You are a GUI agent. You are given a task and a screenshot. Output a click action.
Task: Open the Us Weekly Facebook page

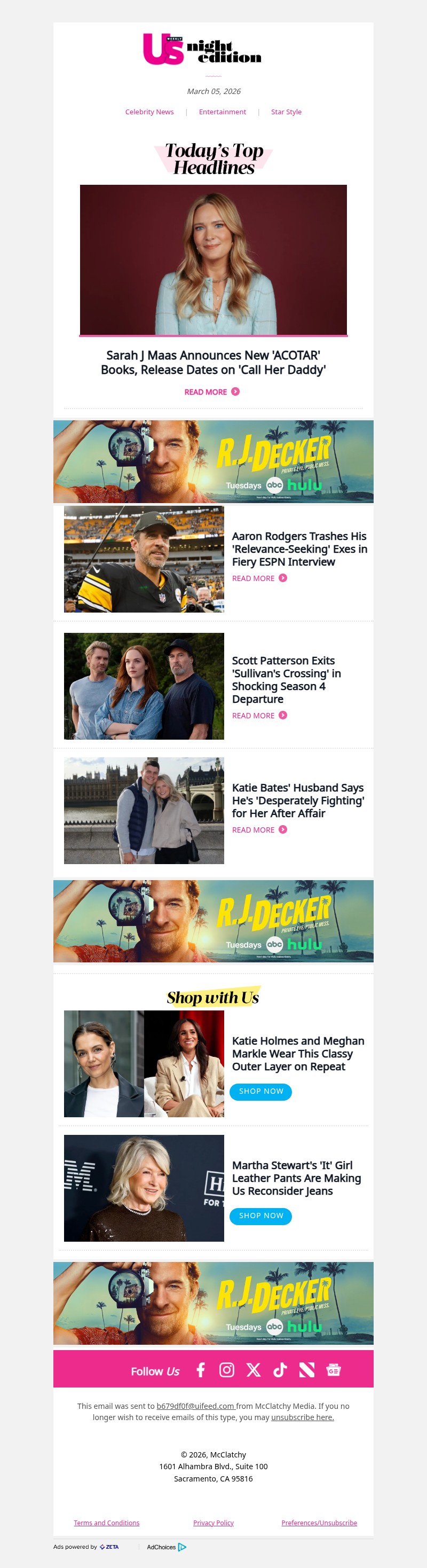(x=201, y=1369)
